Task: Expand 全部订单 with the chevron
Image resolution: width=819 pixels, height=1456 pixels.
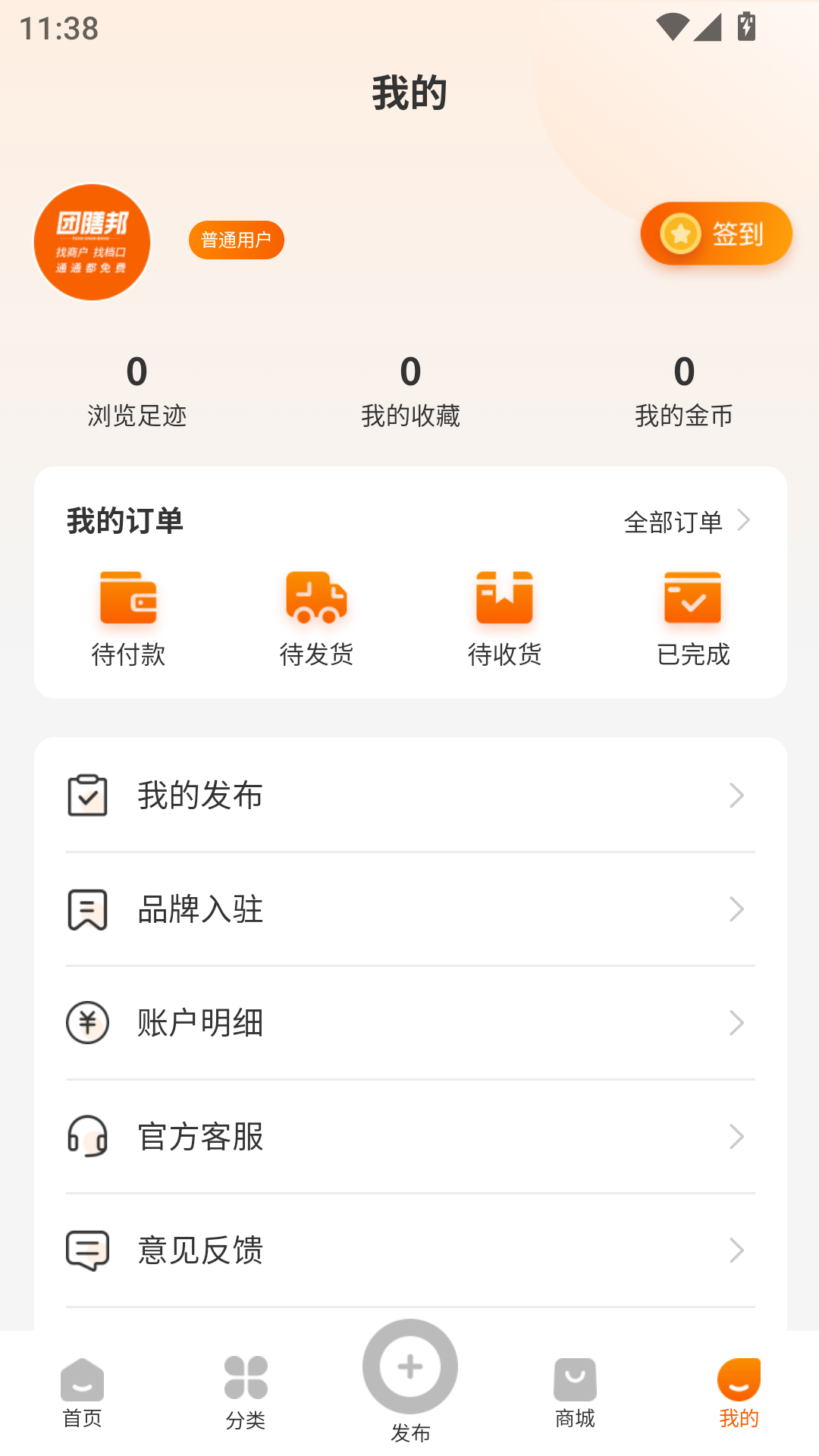Action: (745, 521)
